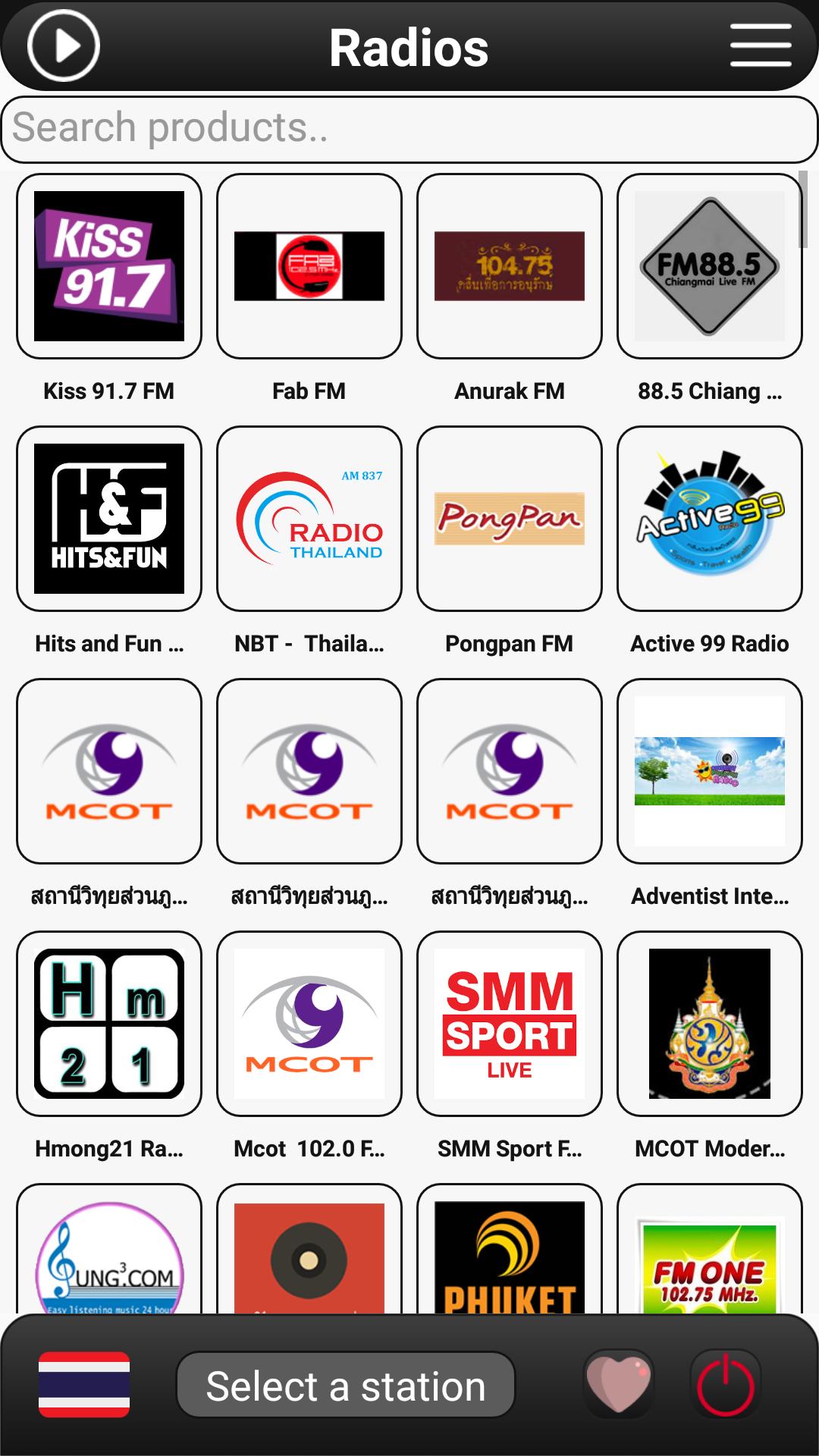This screenshot has height=1456, width=819.
Task: Select Pongpan FM station
Action: point(510,519)
